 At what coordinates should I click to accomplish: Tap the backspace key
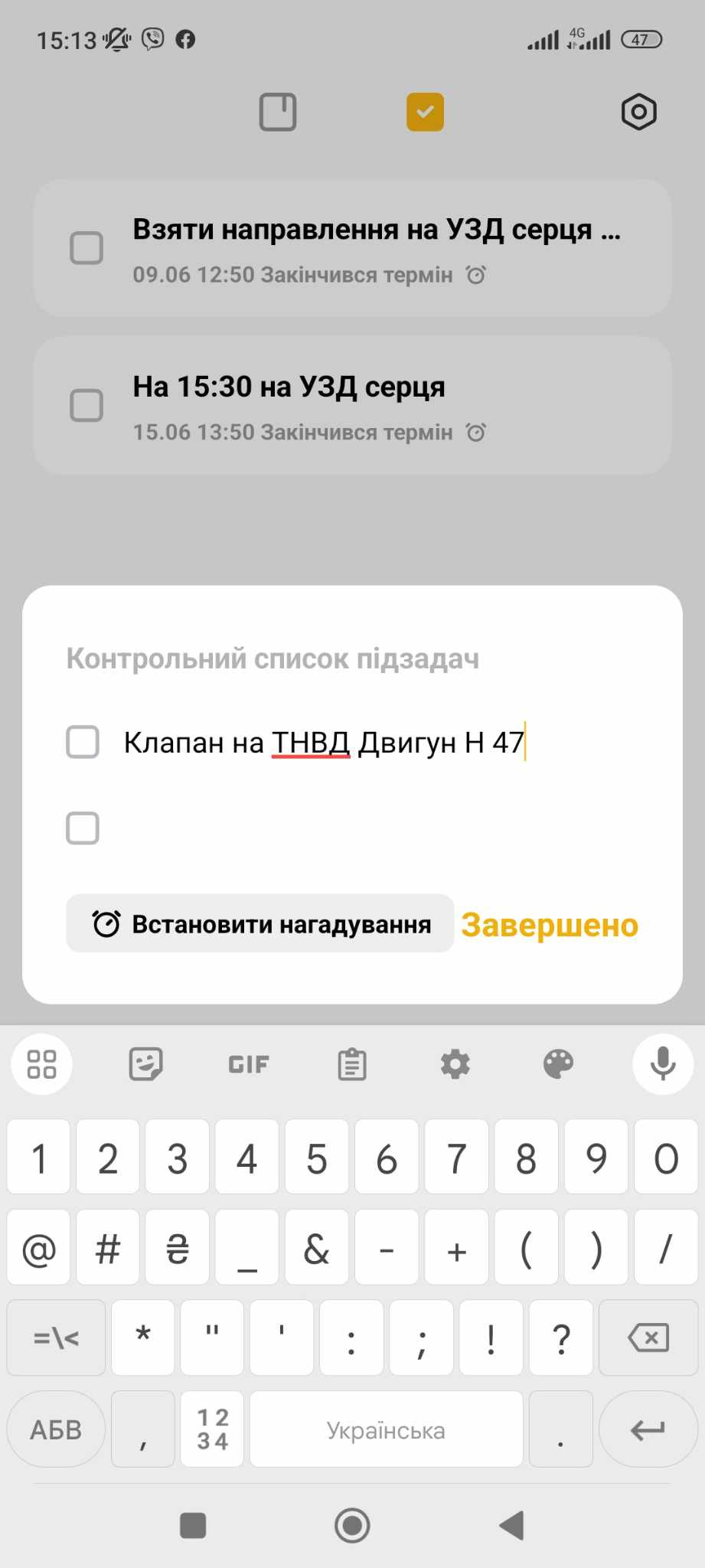(648, 1338)
